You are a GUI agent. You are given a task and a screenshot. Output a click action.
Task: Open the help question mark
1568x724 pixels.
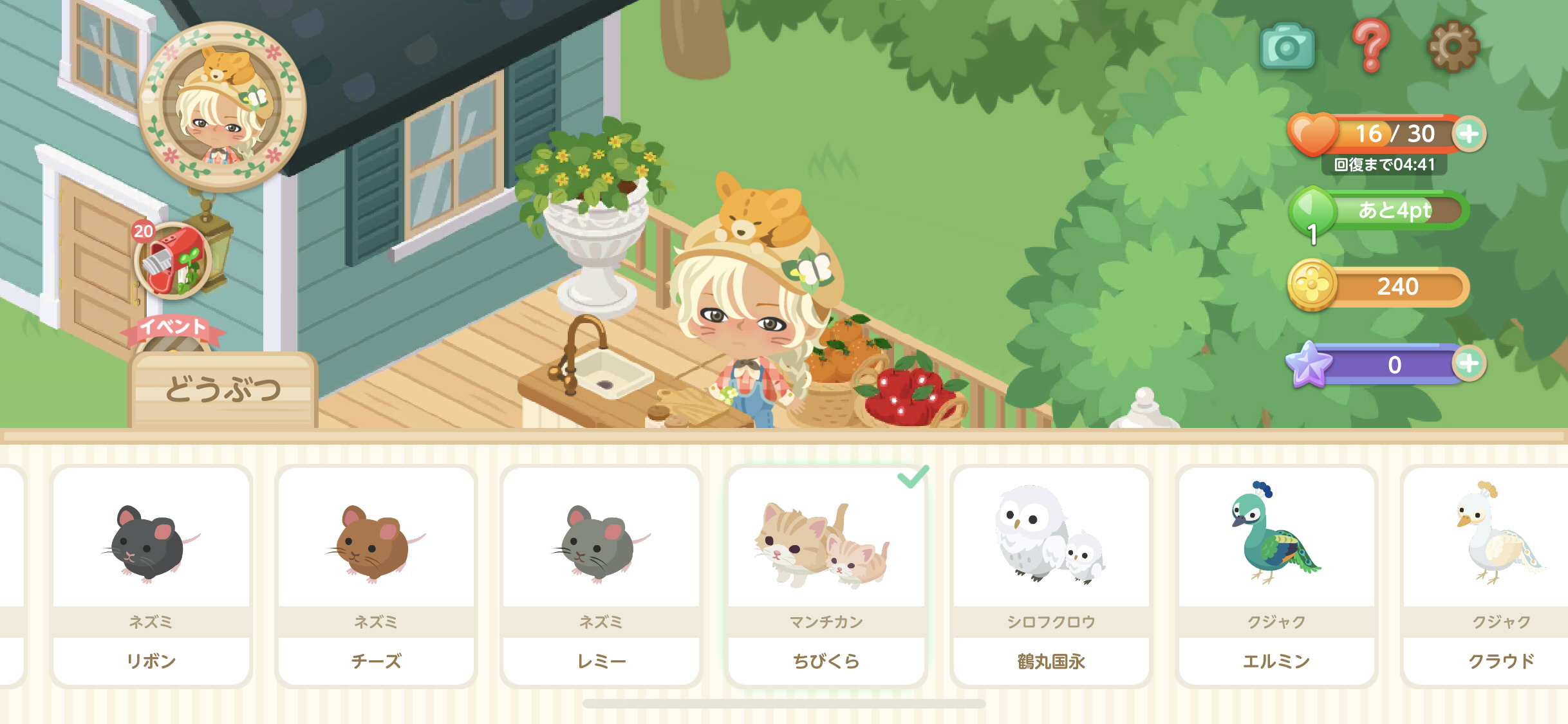[1370, 45]
